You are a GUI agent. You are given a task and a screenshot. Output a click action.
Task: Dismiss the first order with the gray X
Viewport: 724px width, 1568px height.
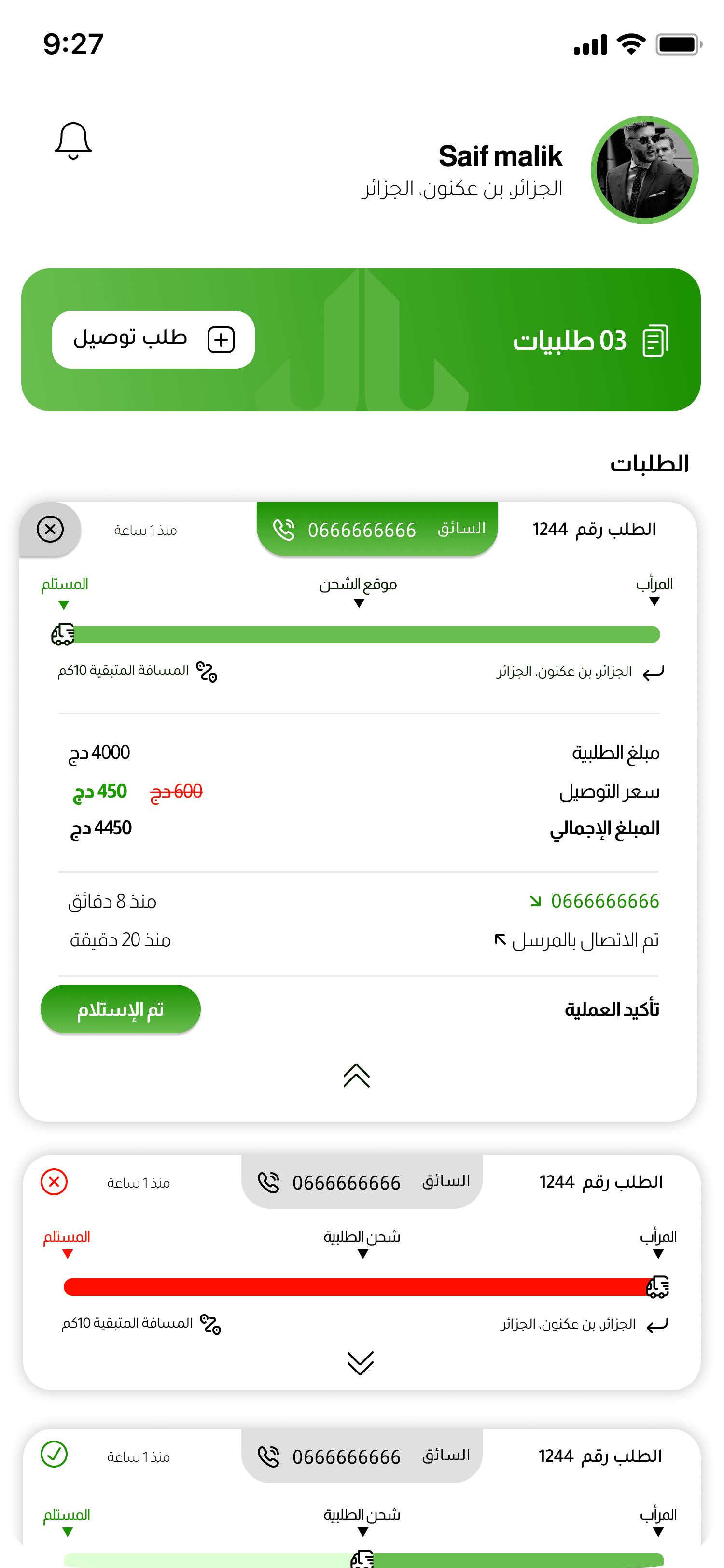click(50, 529)
